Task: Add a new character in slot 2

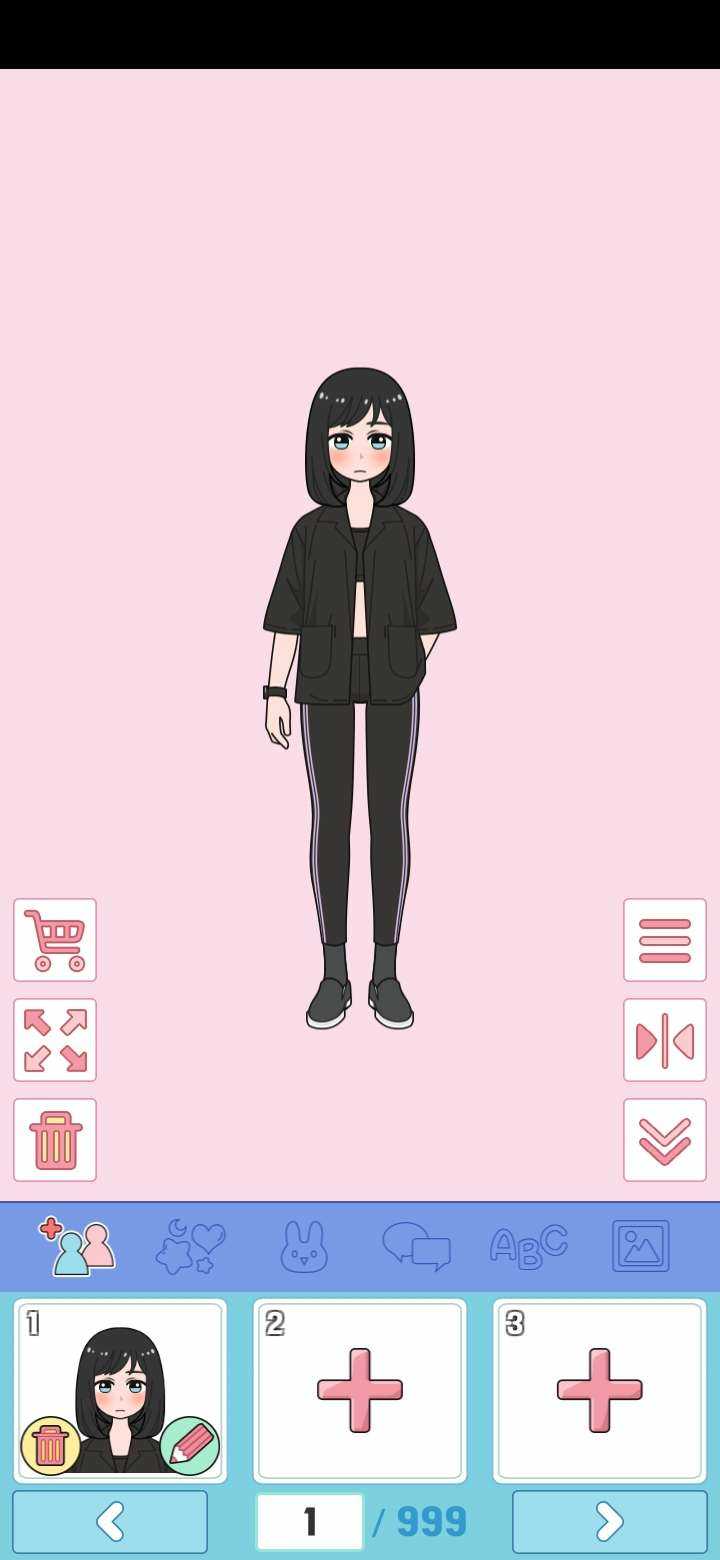Action: pyautogui.click(x=360, y=1390)
